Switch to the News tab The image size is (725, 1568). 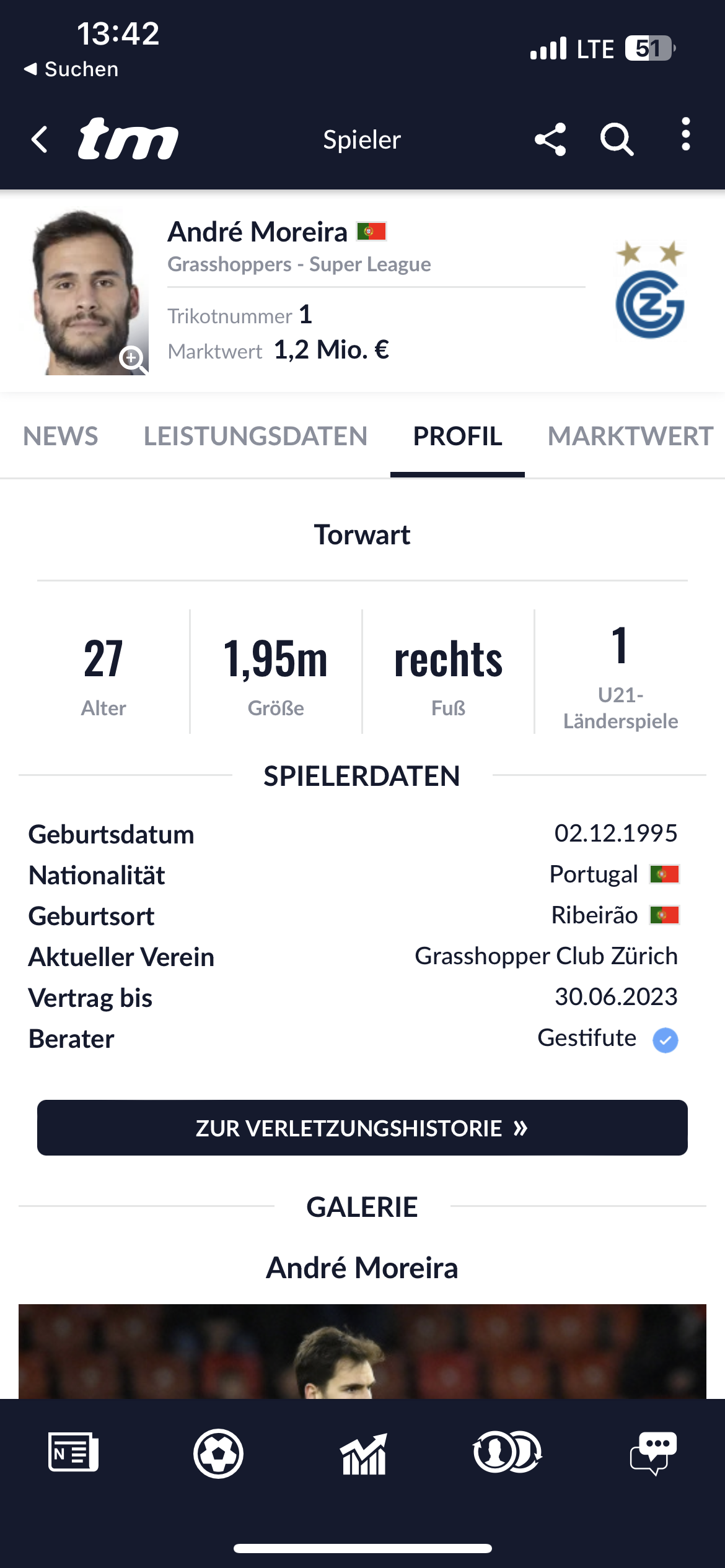[x=60, y=436]
